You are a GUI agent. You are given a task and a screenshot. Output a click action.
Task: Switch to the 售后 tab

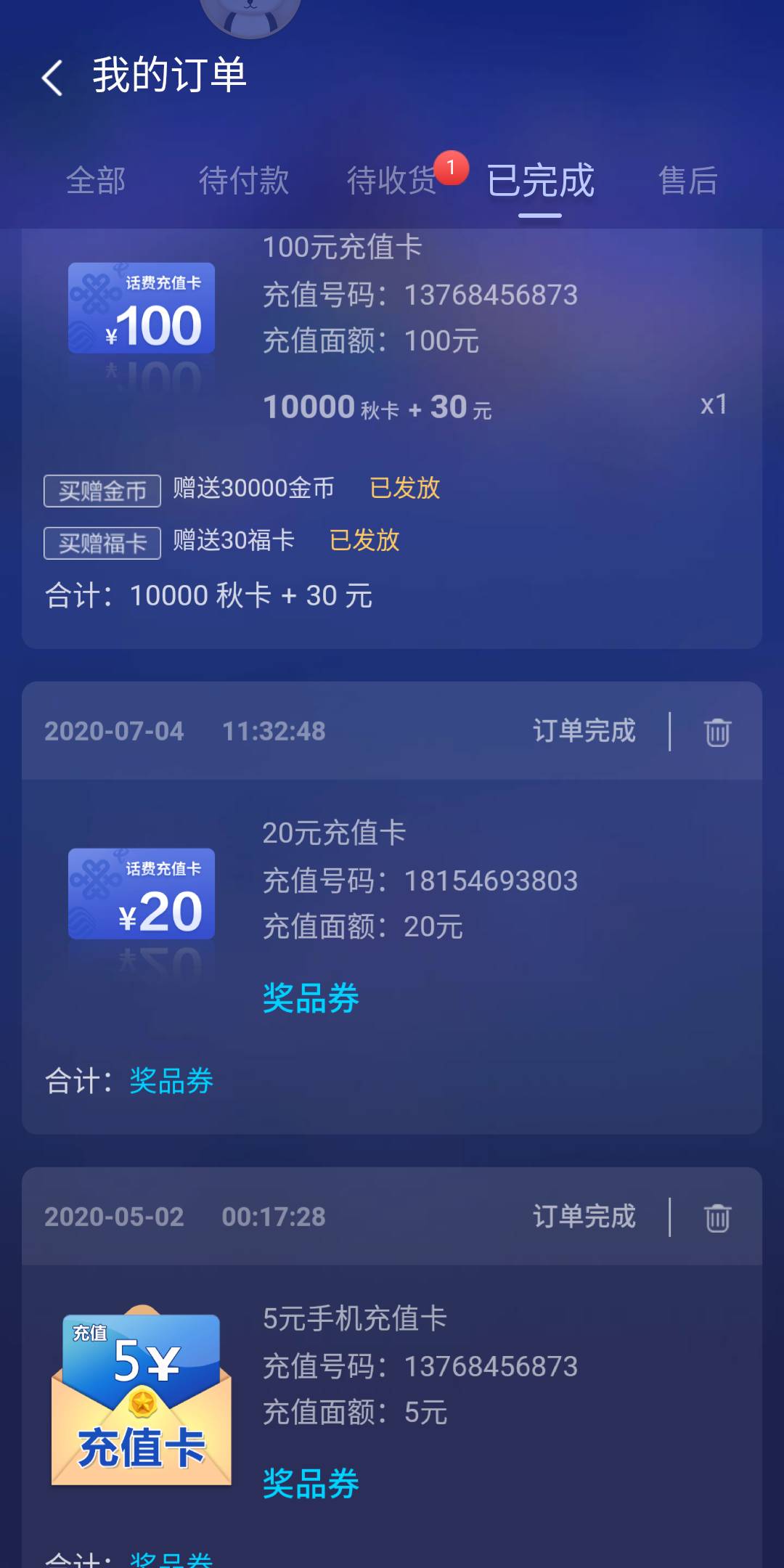688,181
